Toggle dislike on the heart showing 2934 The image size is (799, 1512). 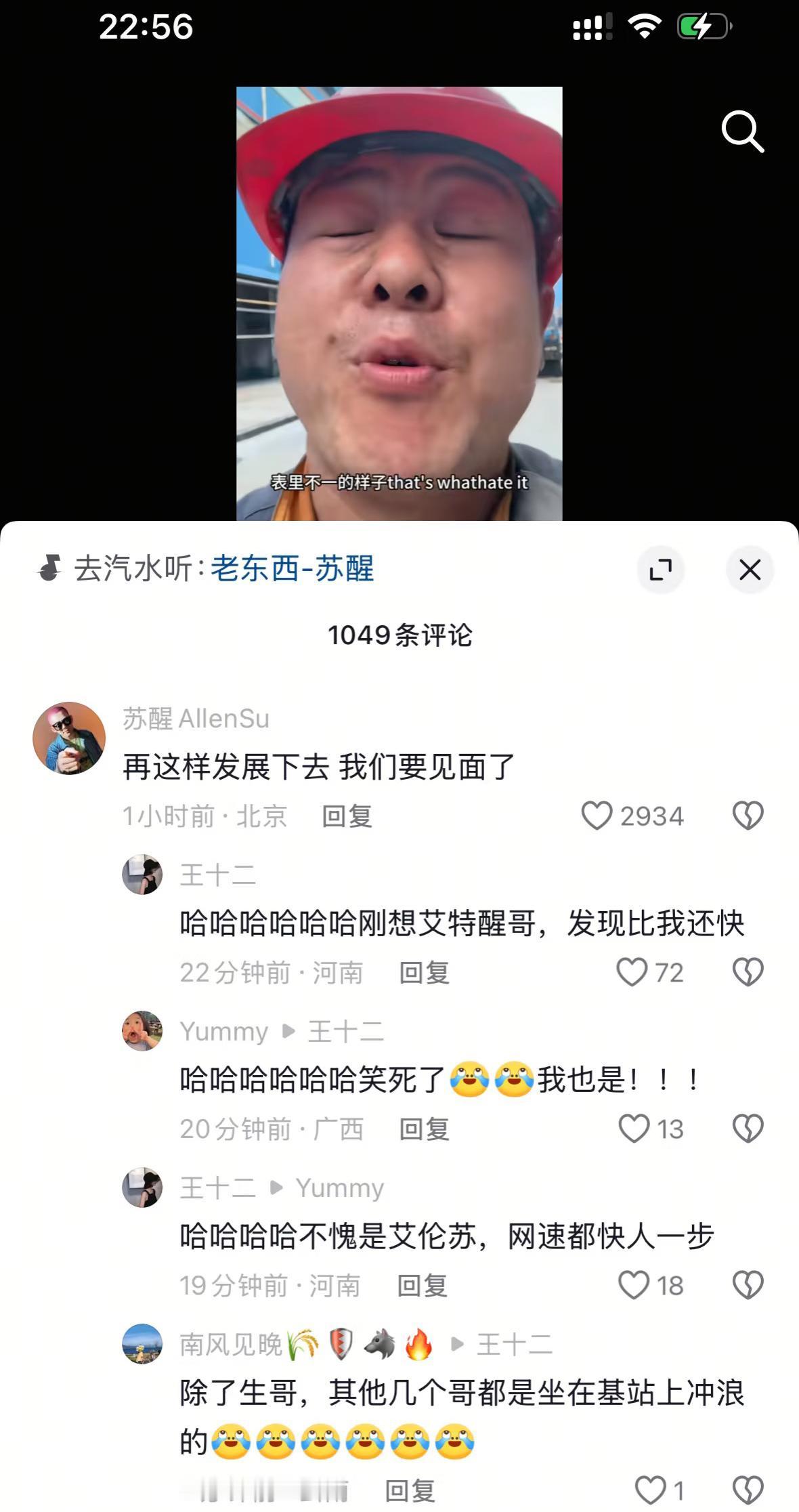pos(747,816)
